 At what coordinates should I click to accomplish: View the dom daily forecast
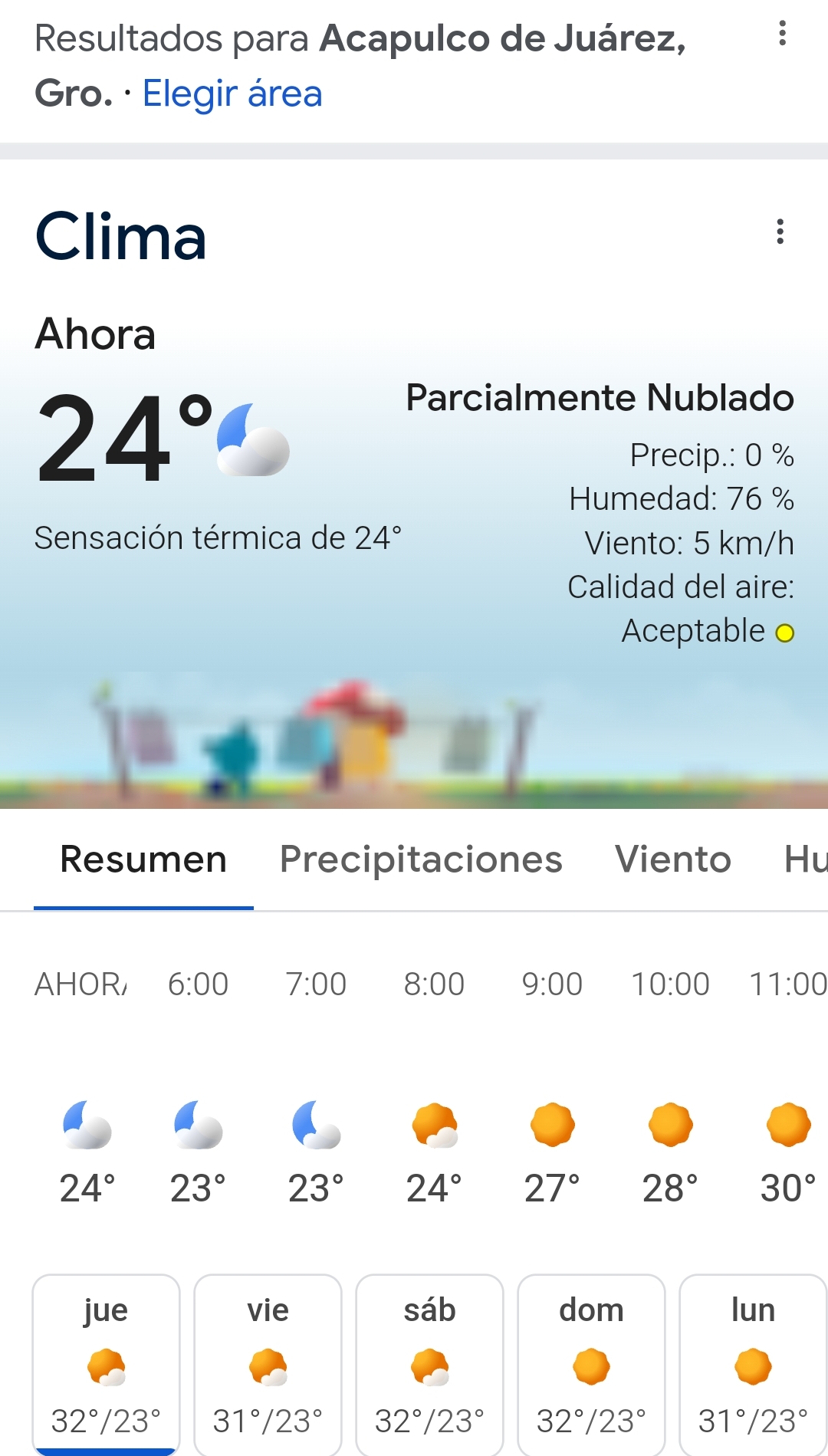coord(591,1365)
